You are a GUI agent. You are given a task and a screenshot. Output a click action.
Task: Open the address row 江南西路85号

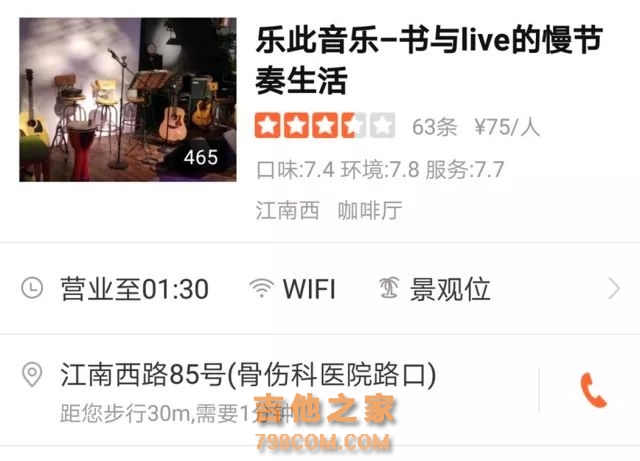(249, 376)
